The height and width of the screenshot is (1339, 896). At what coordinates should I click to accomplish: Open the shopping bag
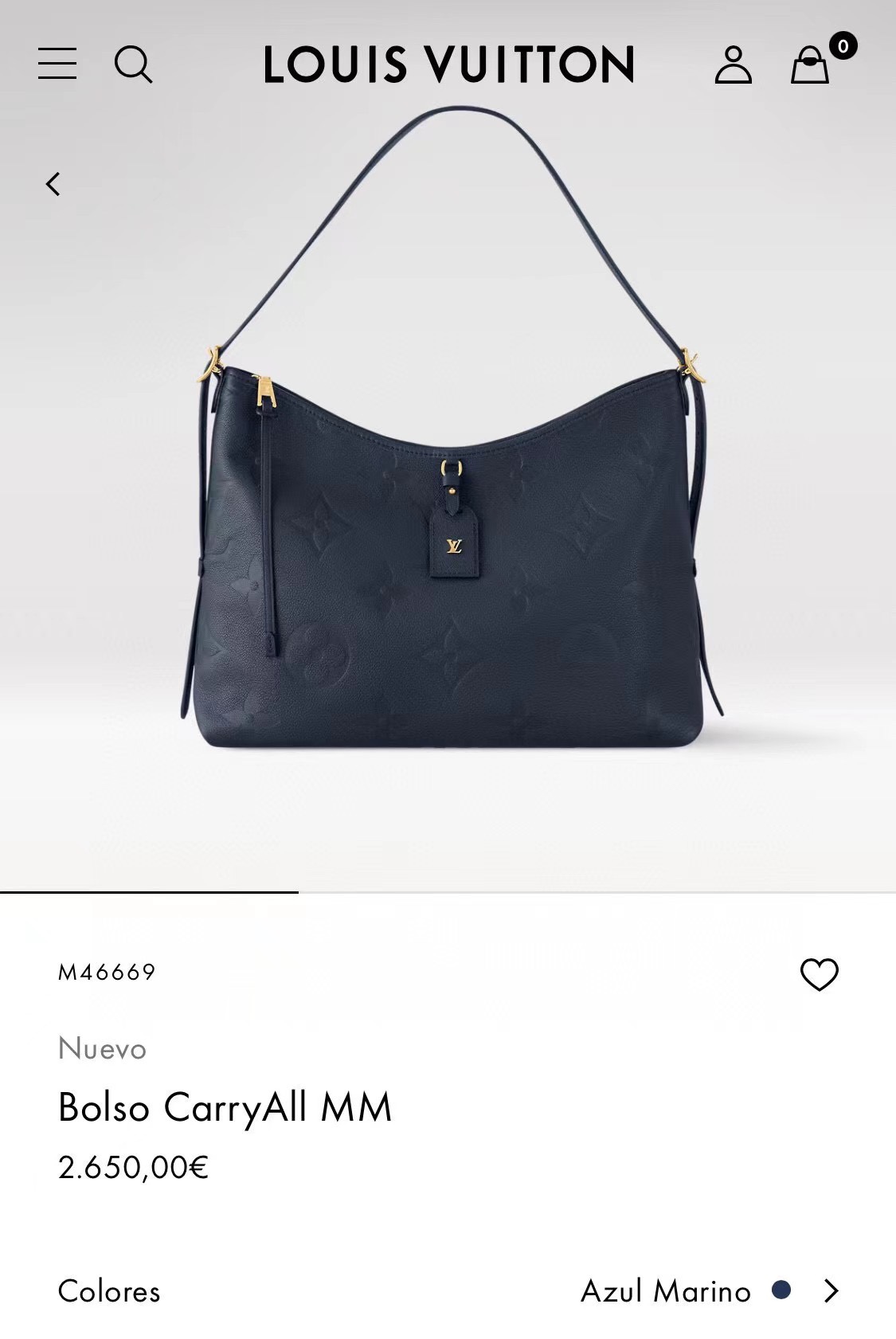tap(810, 65)
